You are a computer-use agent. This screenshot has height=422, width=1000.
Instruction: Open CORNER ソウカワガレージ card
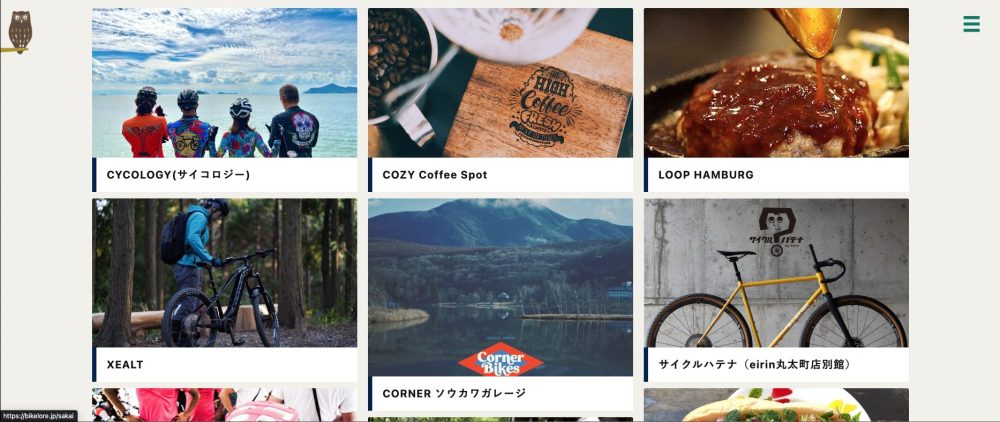pos(500,300)
